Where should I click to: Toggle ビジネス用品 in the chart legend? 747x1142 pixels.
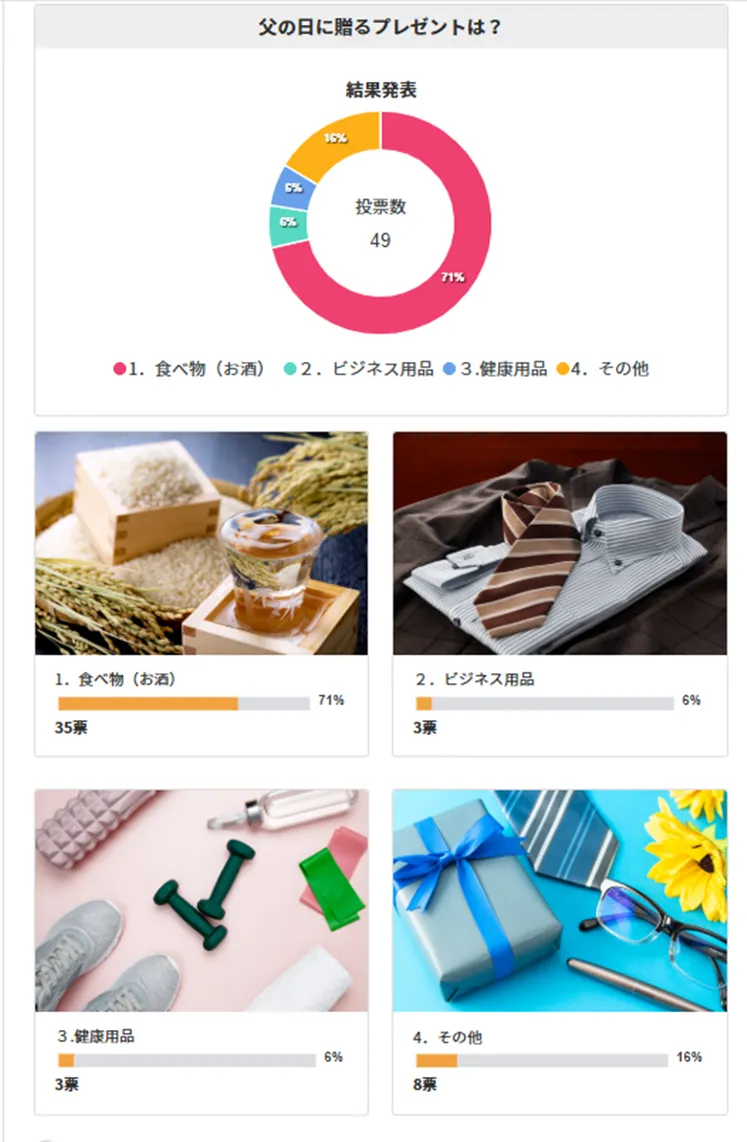click(x=360, y=369)
